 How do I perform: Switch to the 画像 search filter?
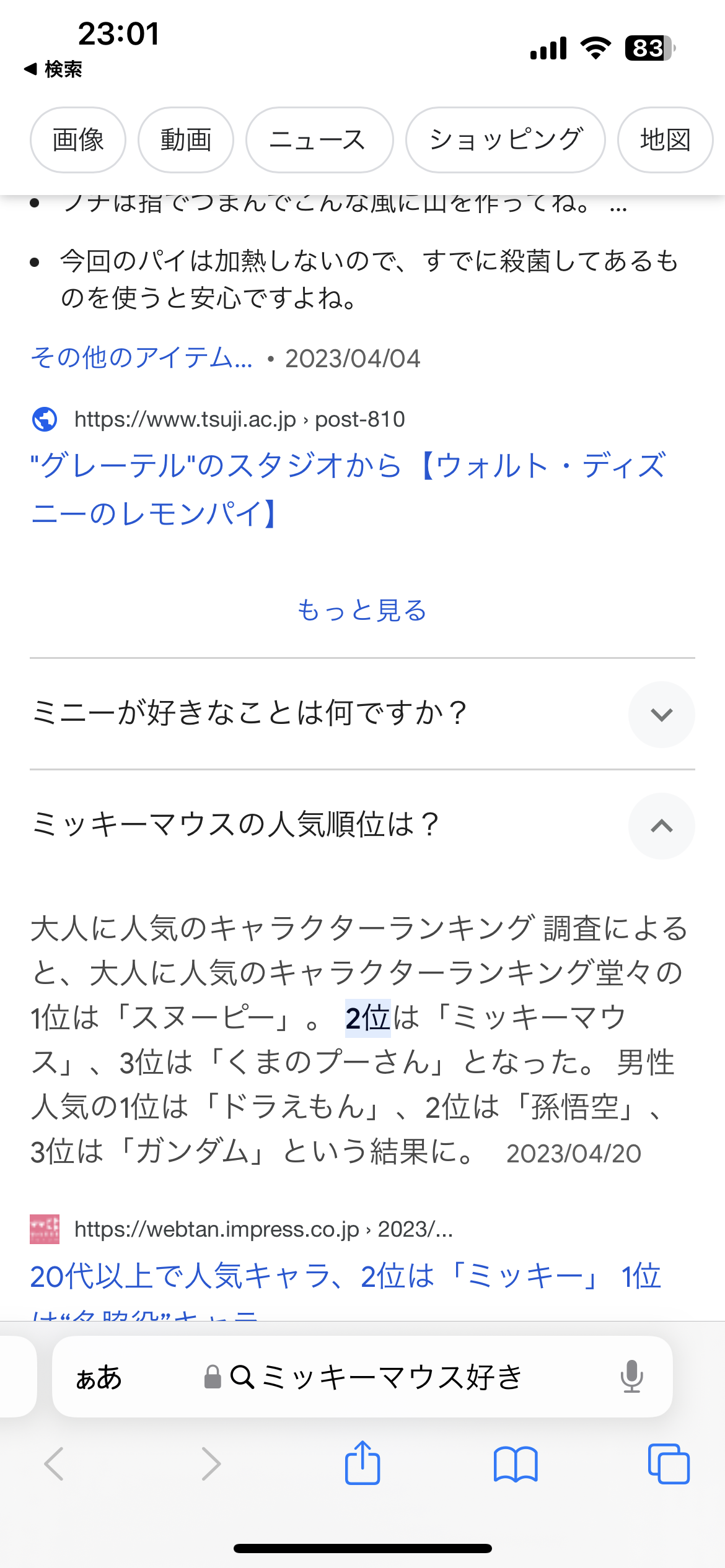(x=77, y=139)
